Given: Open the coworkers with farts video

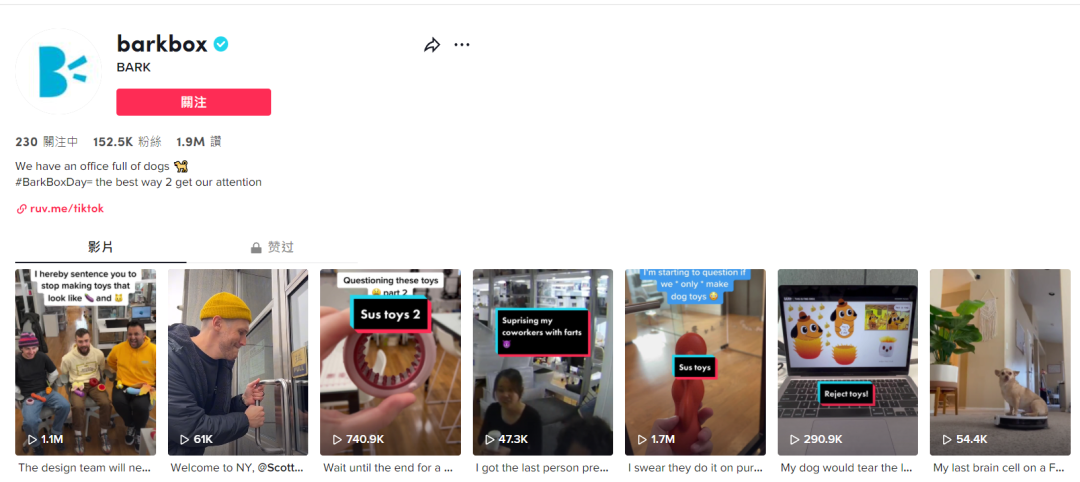Looking at the screenshot, I should click(543, 362).
